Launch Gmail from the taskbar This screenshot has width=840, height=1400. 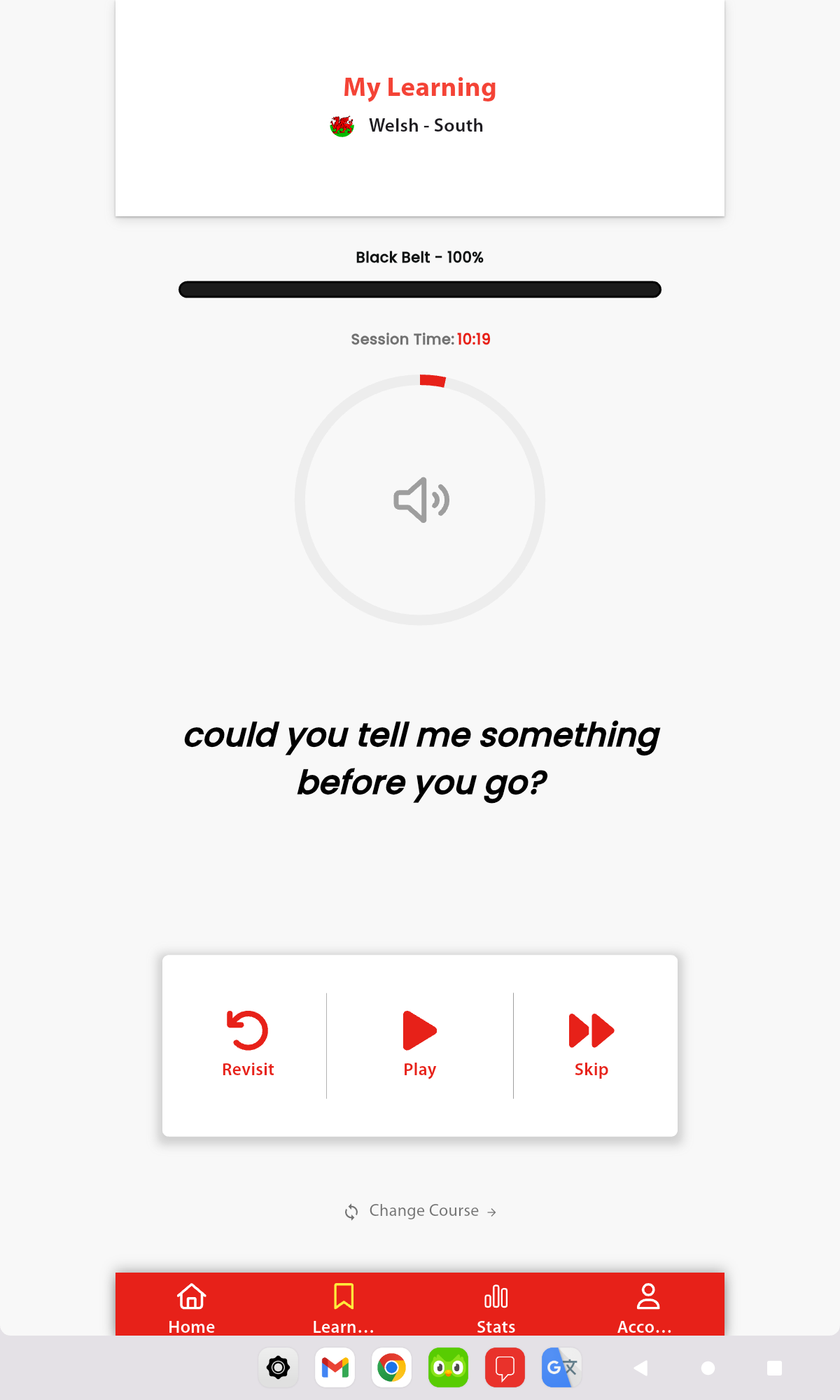point(335,1367)
